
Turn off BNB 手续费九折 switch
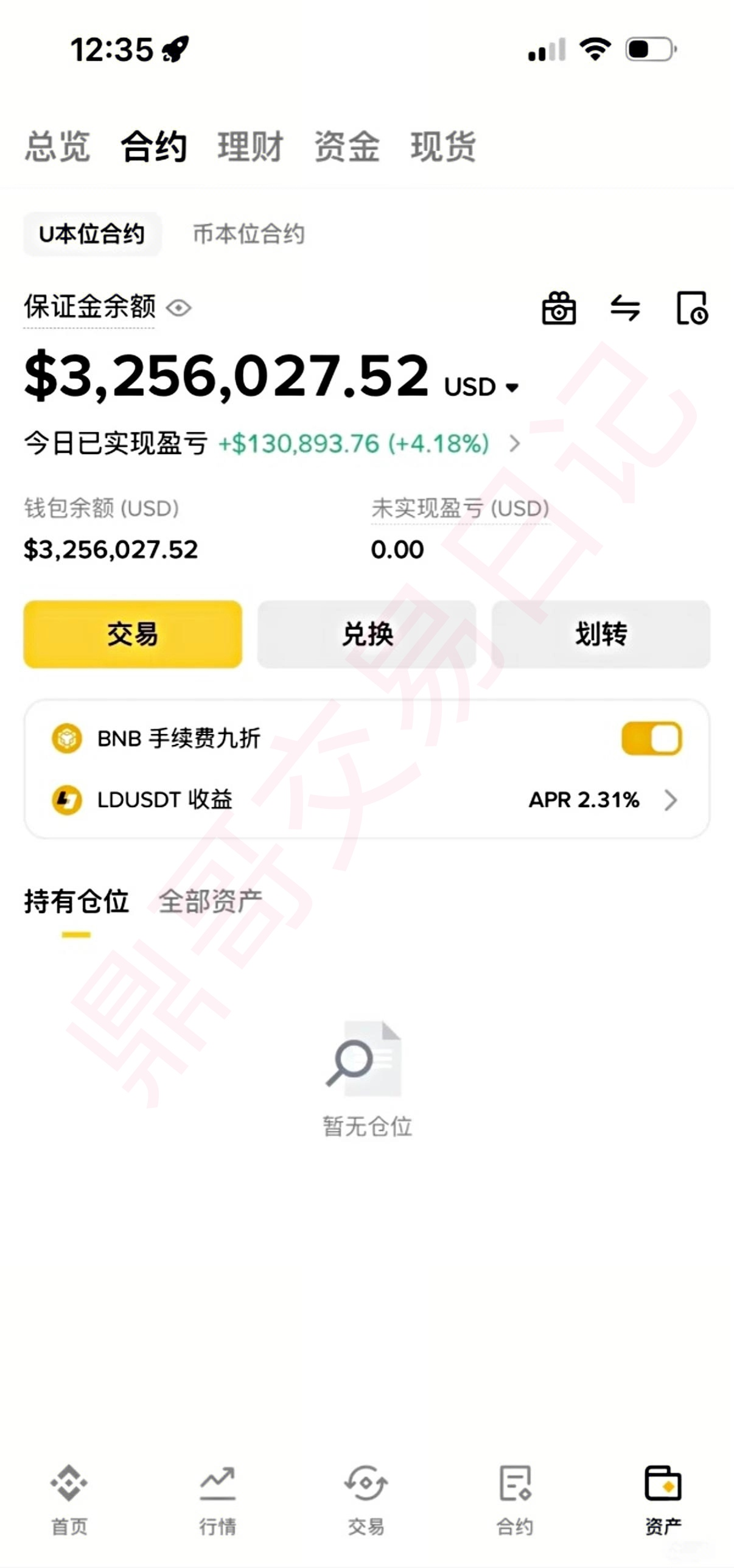point(651,738)
